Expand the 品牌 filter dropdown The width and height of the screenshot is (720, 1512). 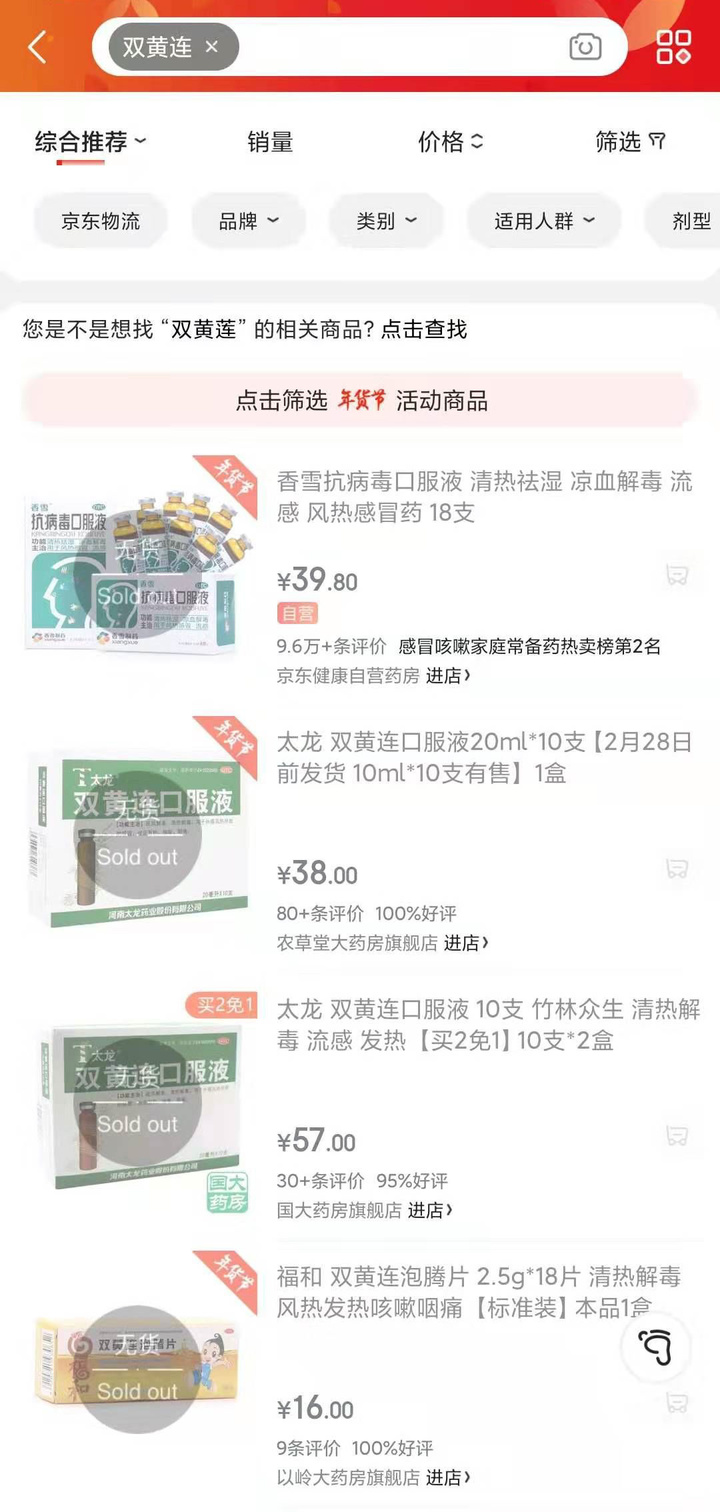click(248, 221)
